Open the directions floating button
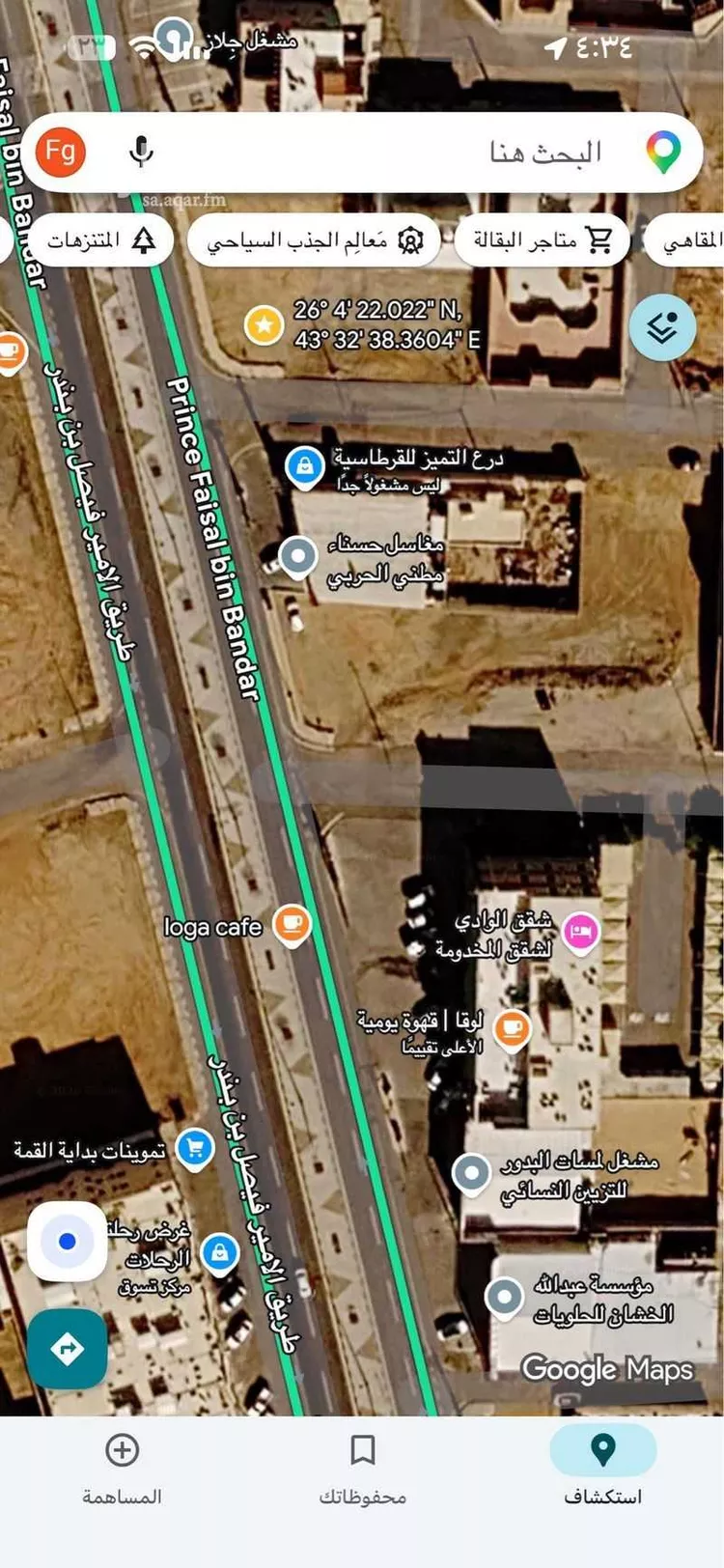The height and width of the screenshot is (1568, 724). (67, 1349)
